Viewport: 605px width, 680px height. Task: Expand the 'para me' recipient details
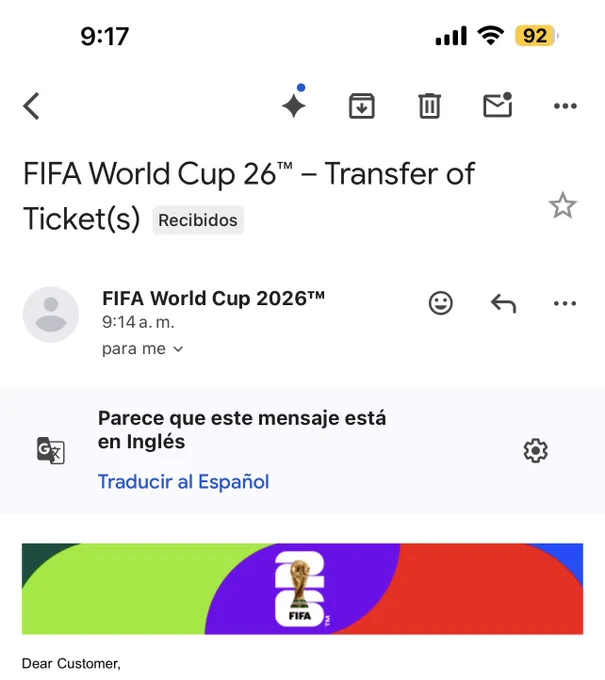[x=143, y=349]
